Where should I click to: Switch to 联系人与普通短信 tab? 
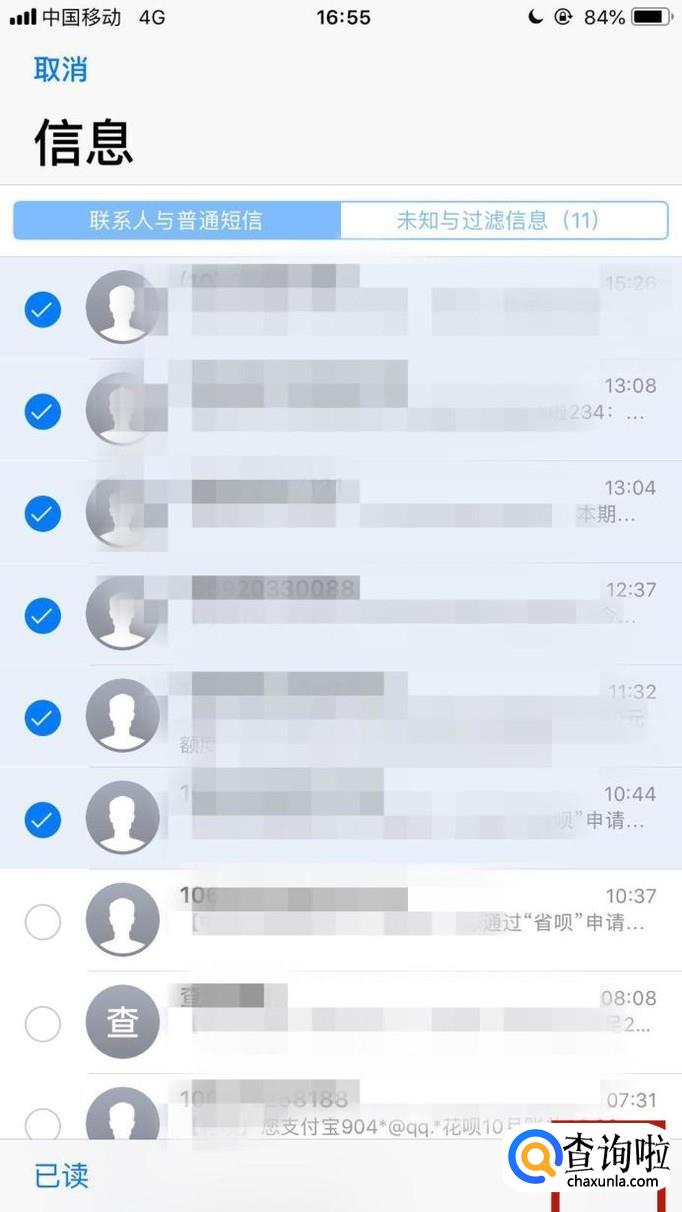[x=176, y=220]
